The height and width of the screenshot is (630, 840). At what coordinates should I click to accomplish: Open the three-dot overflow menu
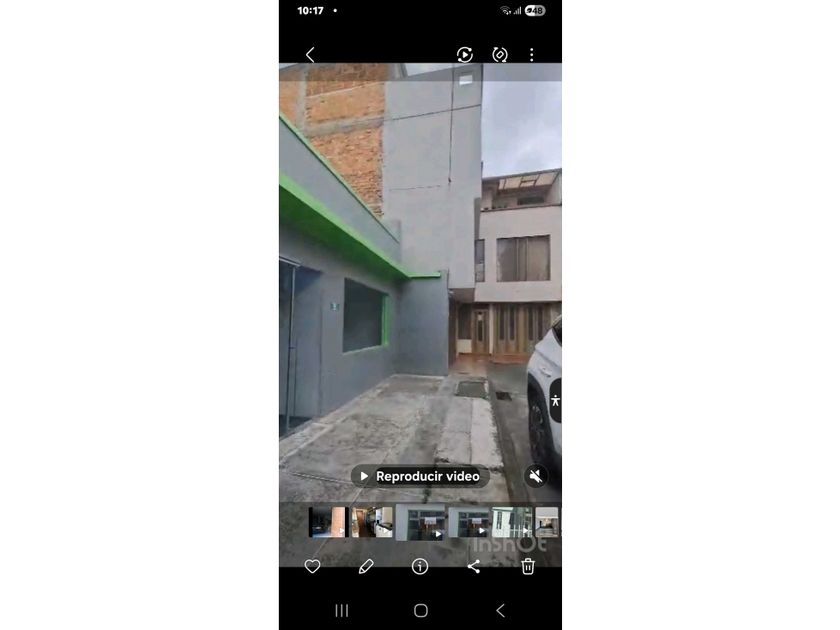pyautogui.click(x=531, y=55)
